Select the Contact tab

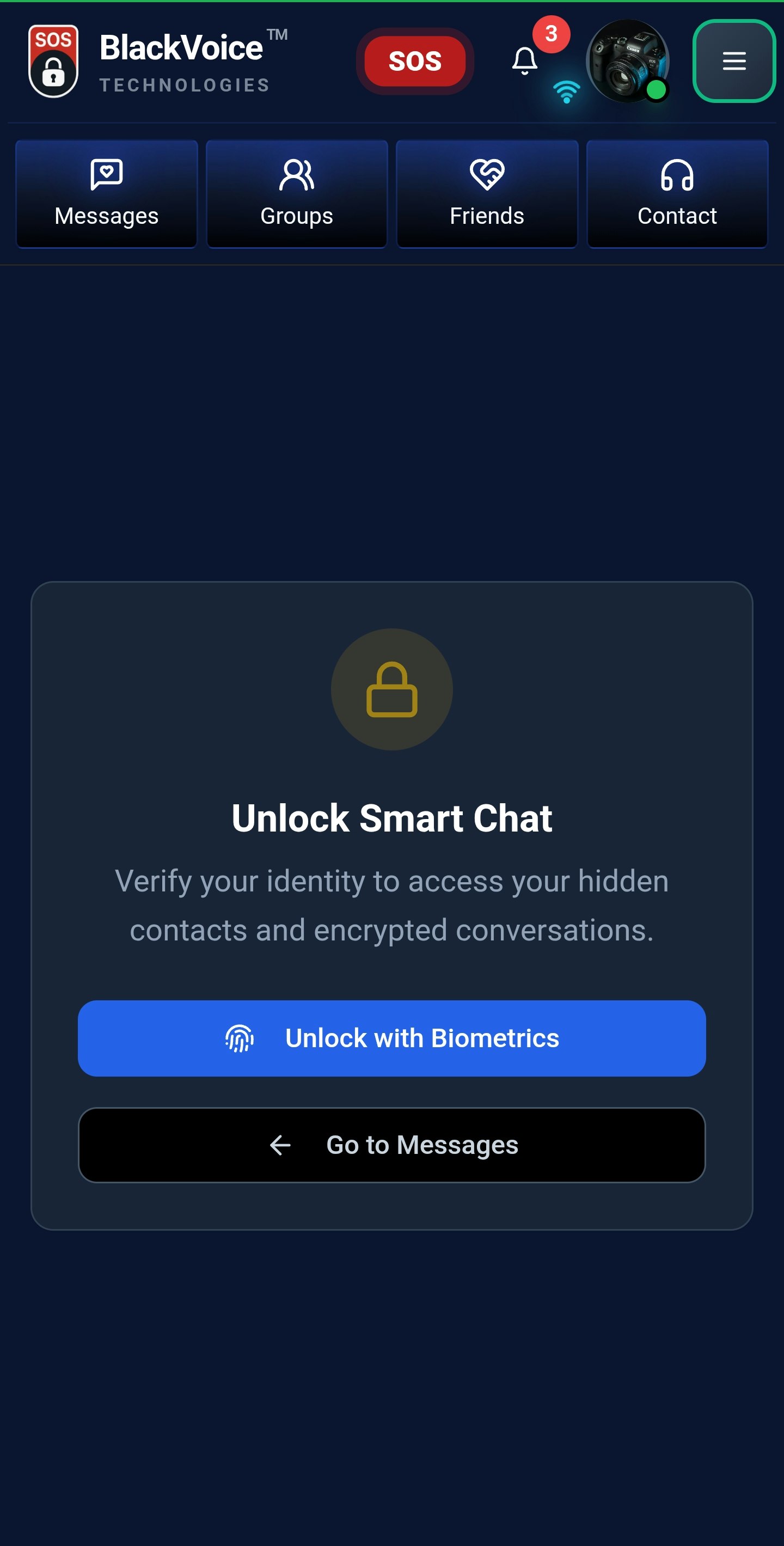(x=677, y=194)
